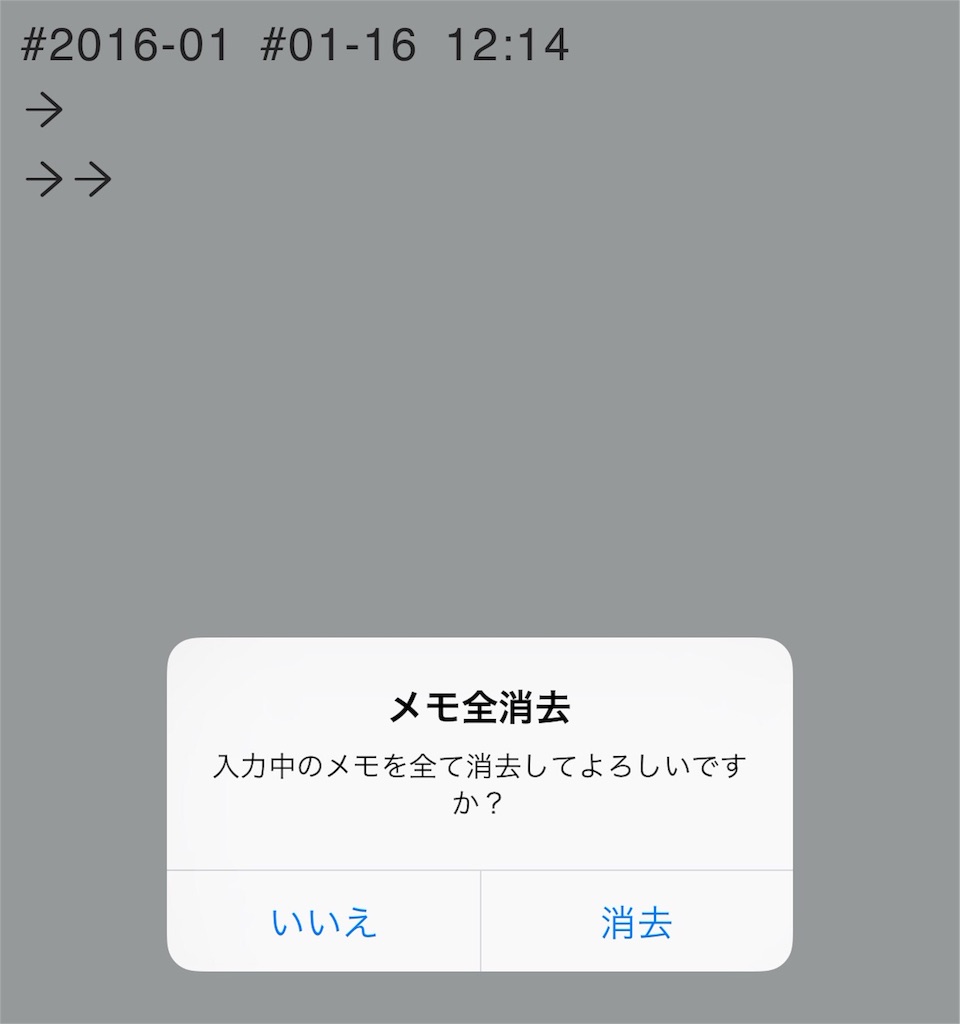Tap the いいえ button to cancel deletion
Image resolution: width=960 pixels, height=1024 pixels.
(322, 923)
